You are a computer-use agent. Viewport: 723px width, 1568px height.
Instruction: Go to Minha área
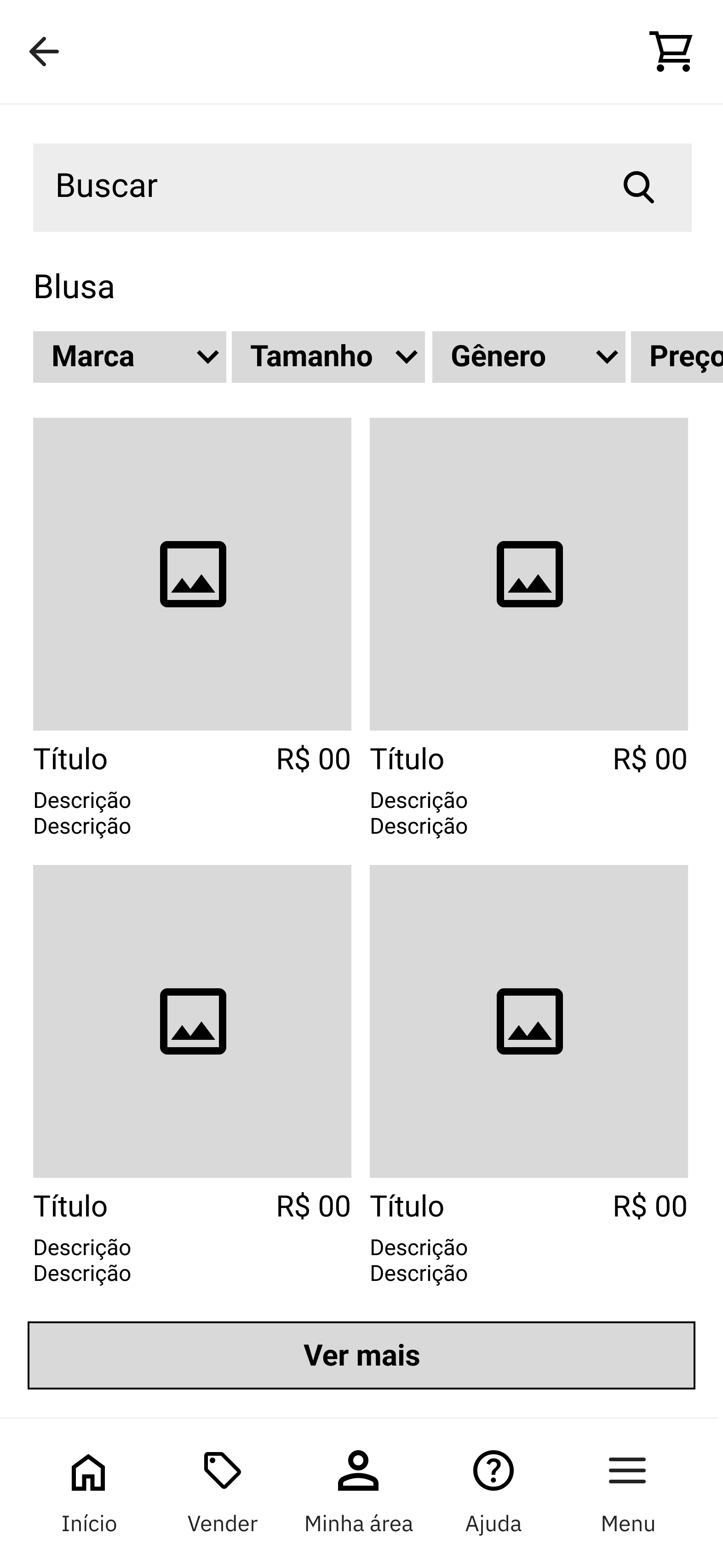coord(358,1491)
